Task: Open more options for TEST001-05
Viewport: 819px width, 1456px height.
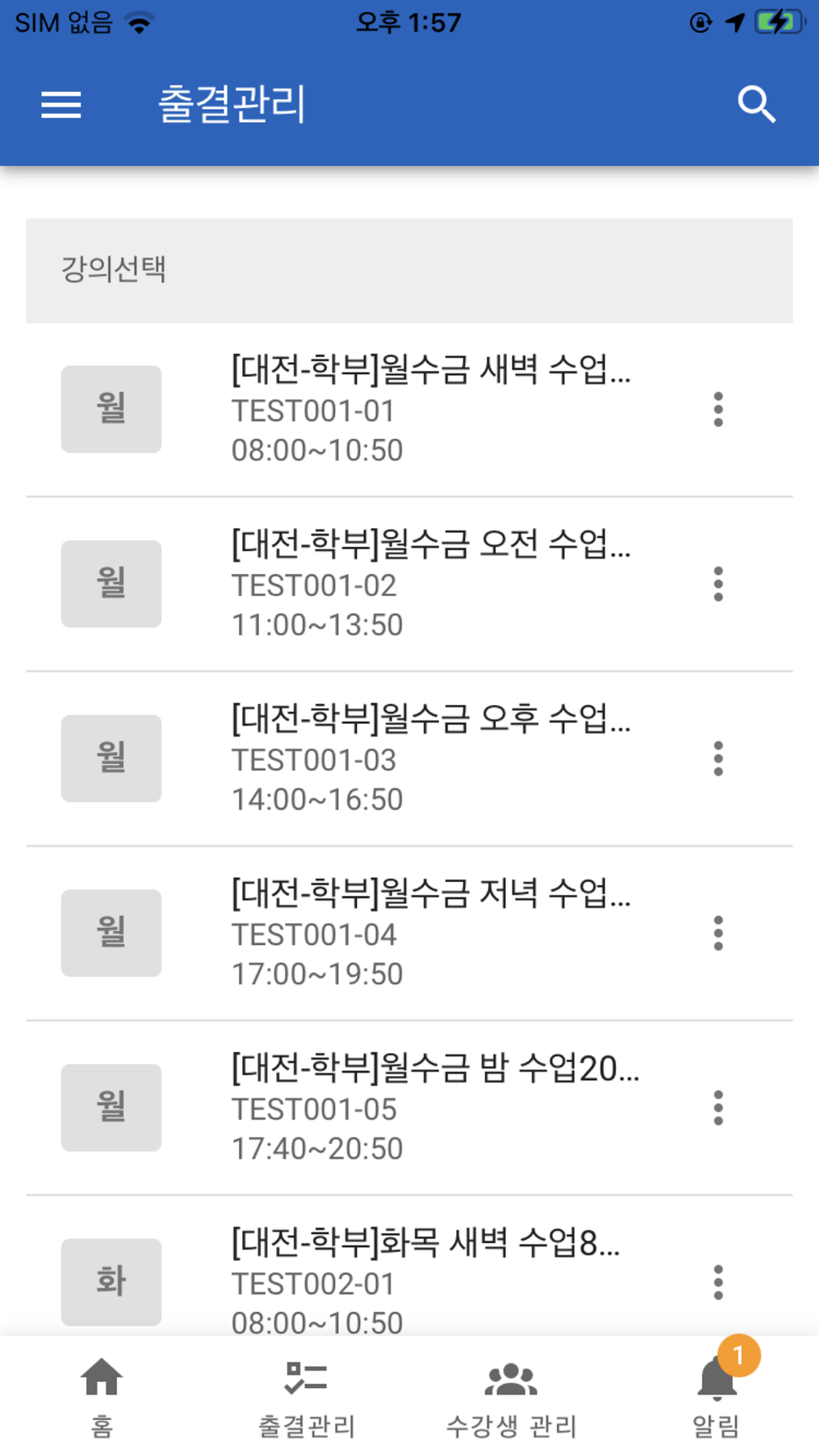Action: (718, 1107)
